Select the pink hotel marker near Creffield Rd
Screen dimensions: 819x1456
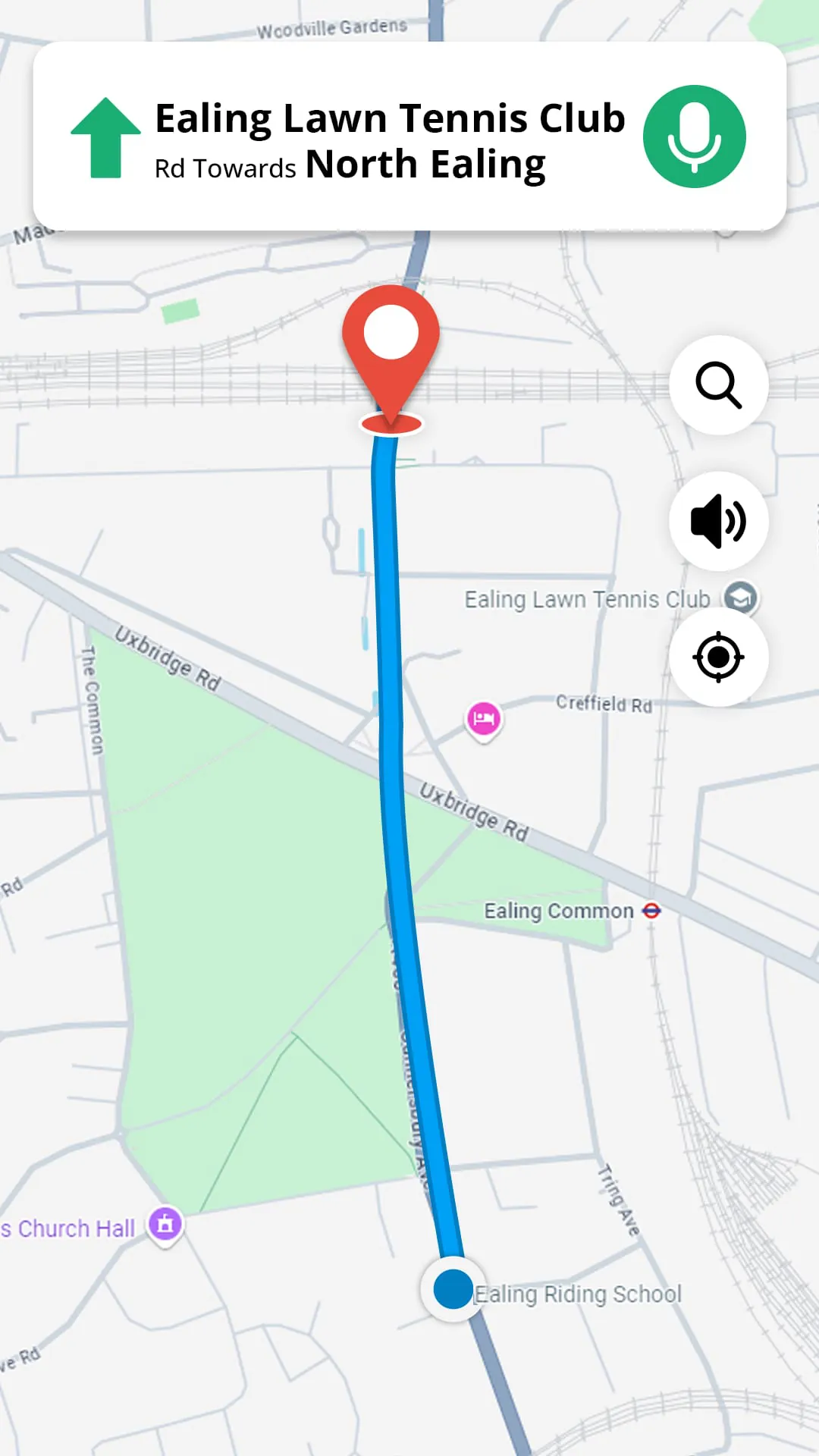[484, 719]
